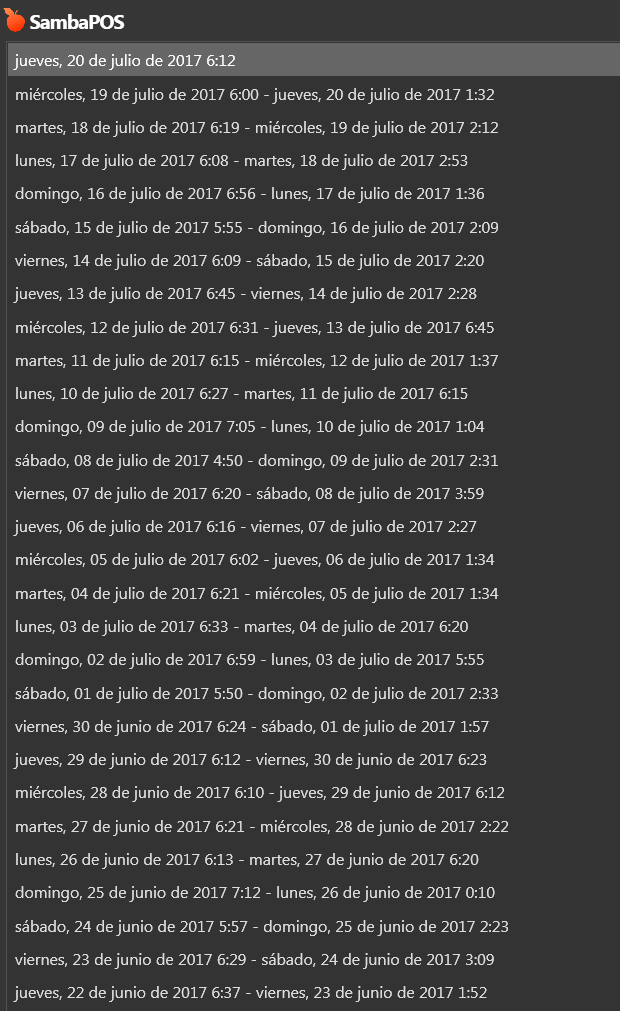
Task: Pick period starting jueves, 13 de julio 6:45
Action: point(314,294)
